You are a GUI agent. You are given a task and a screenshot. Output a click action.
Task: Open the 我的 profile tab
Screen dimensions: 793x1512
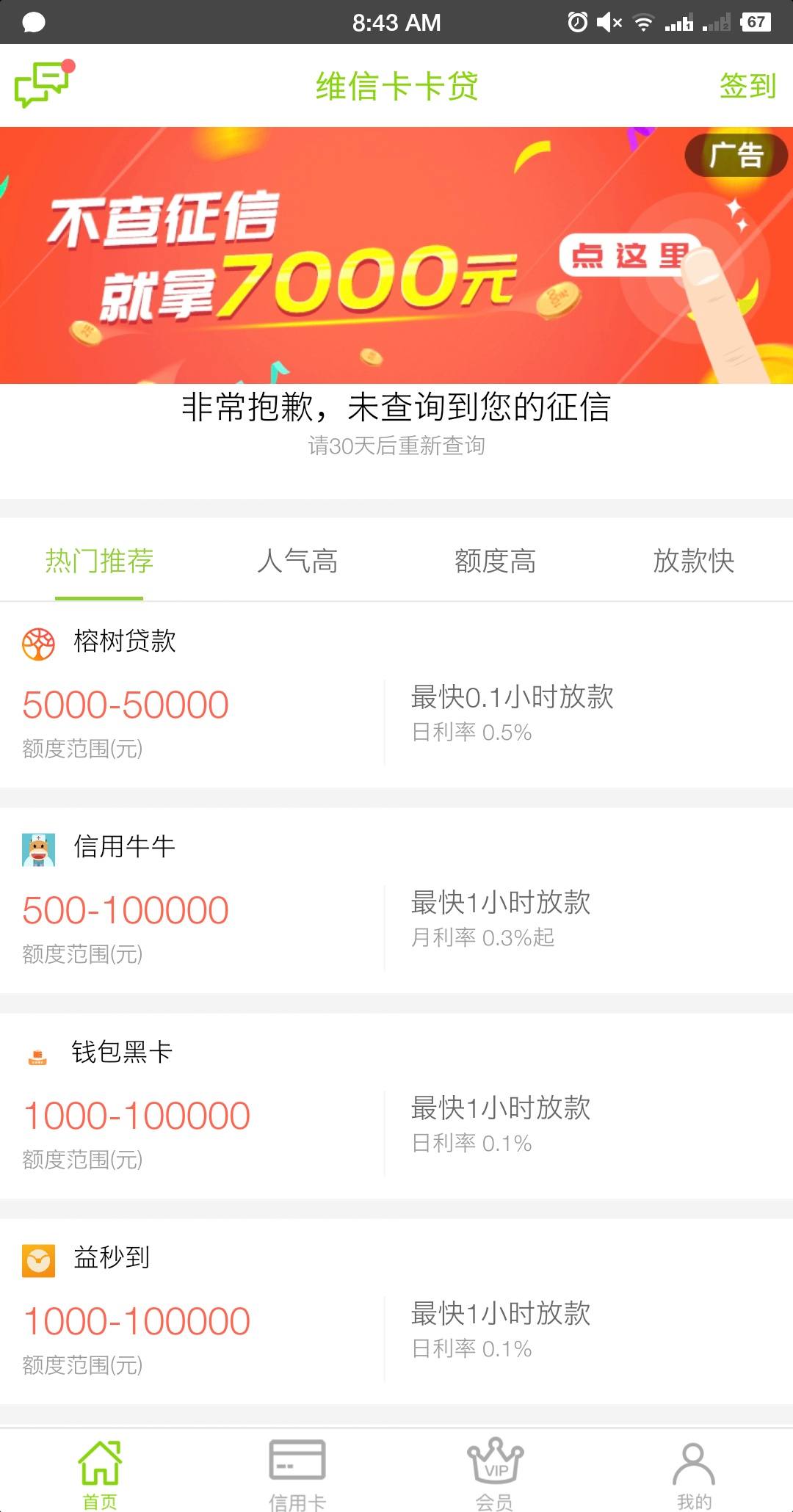tap(694, 1473)
